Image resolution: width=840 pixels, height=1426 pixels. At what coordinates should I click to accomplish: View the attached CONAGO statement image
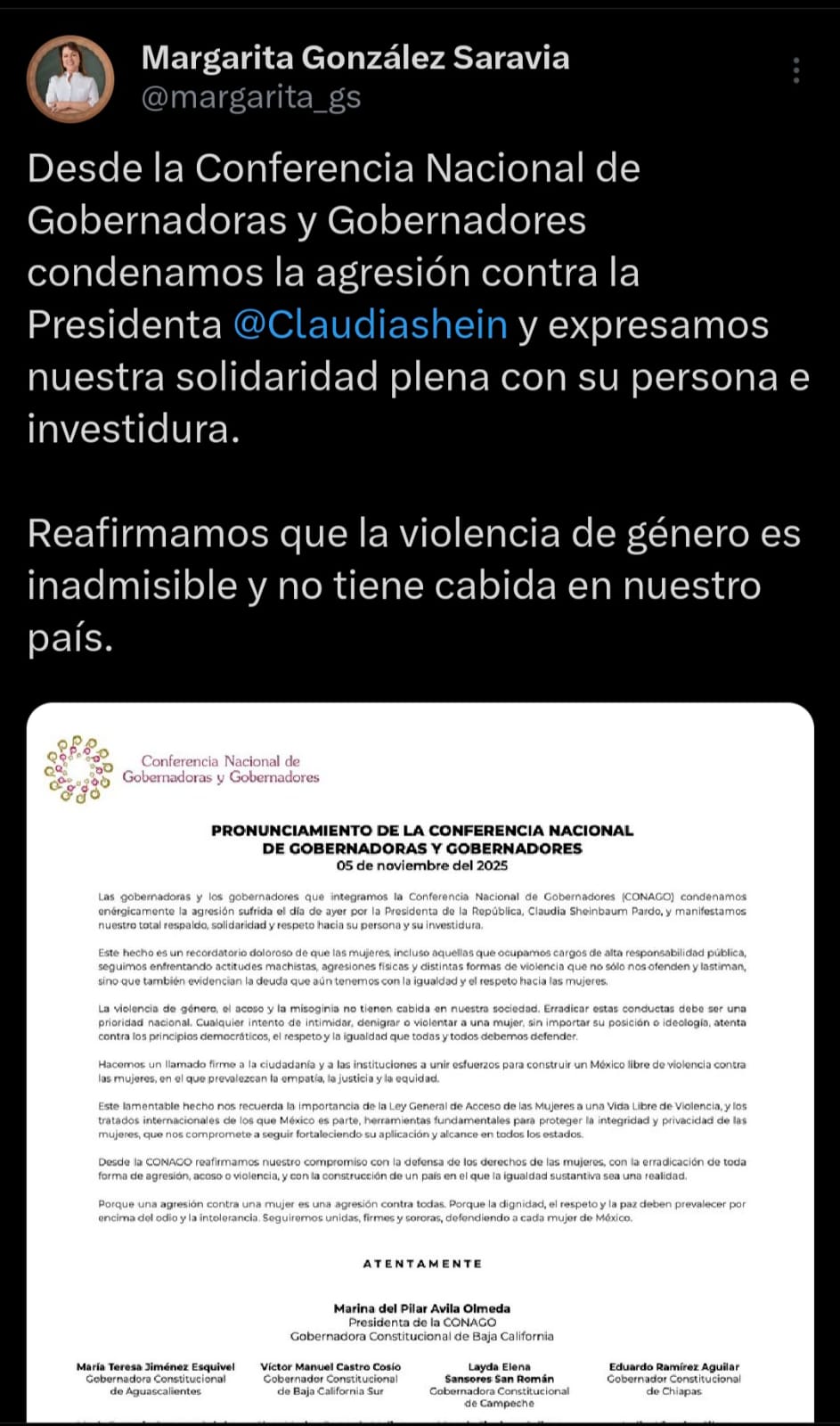[420, 1061]
